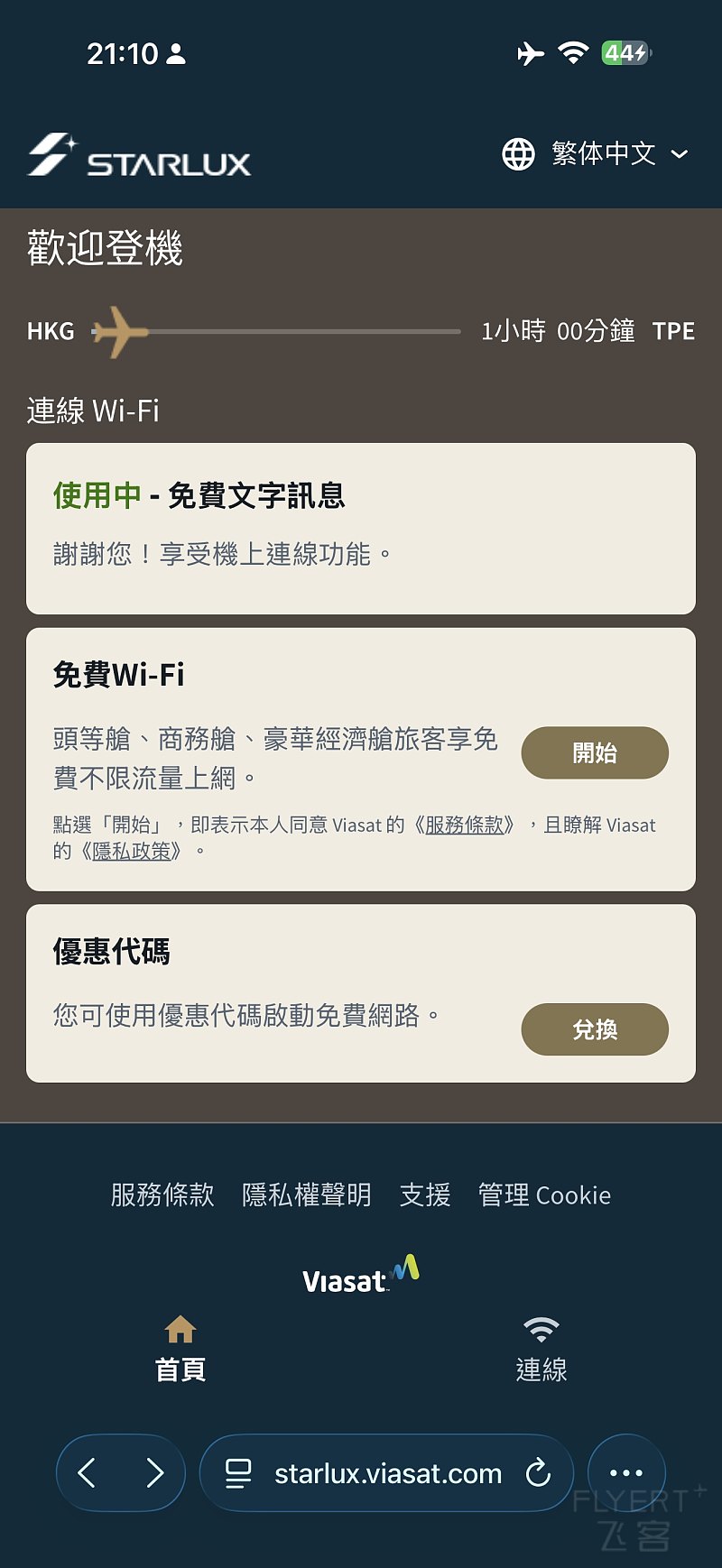Tap the starlux.viasat.com address bar
722x1568 pixels.
tap(388, 1473)
